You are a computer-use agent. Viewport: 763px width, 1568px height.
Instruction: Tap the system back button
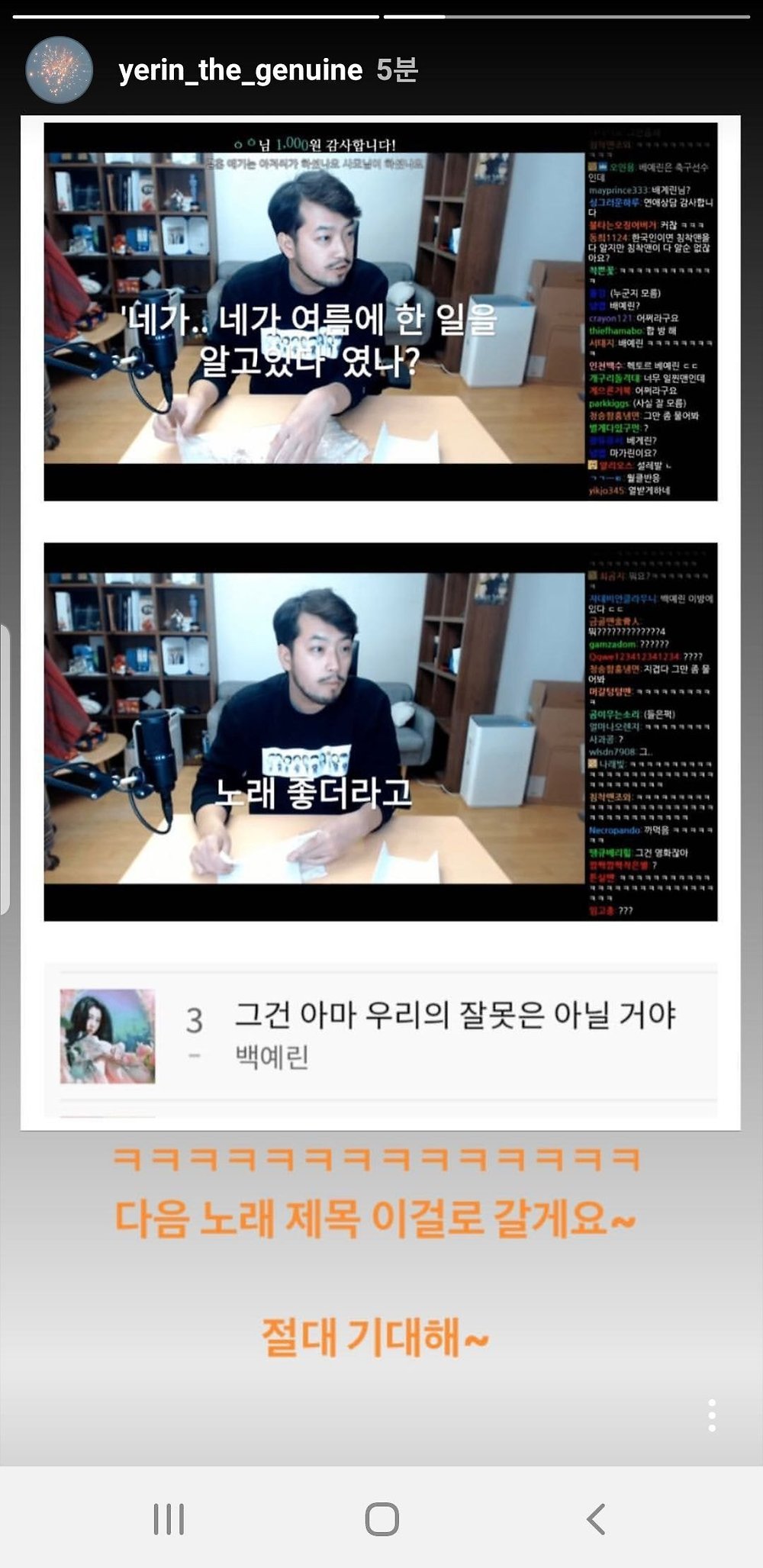coord(596,1519)
